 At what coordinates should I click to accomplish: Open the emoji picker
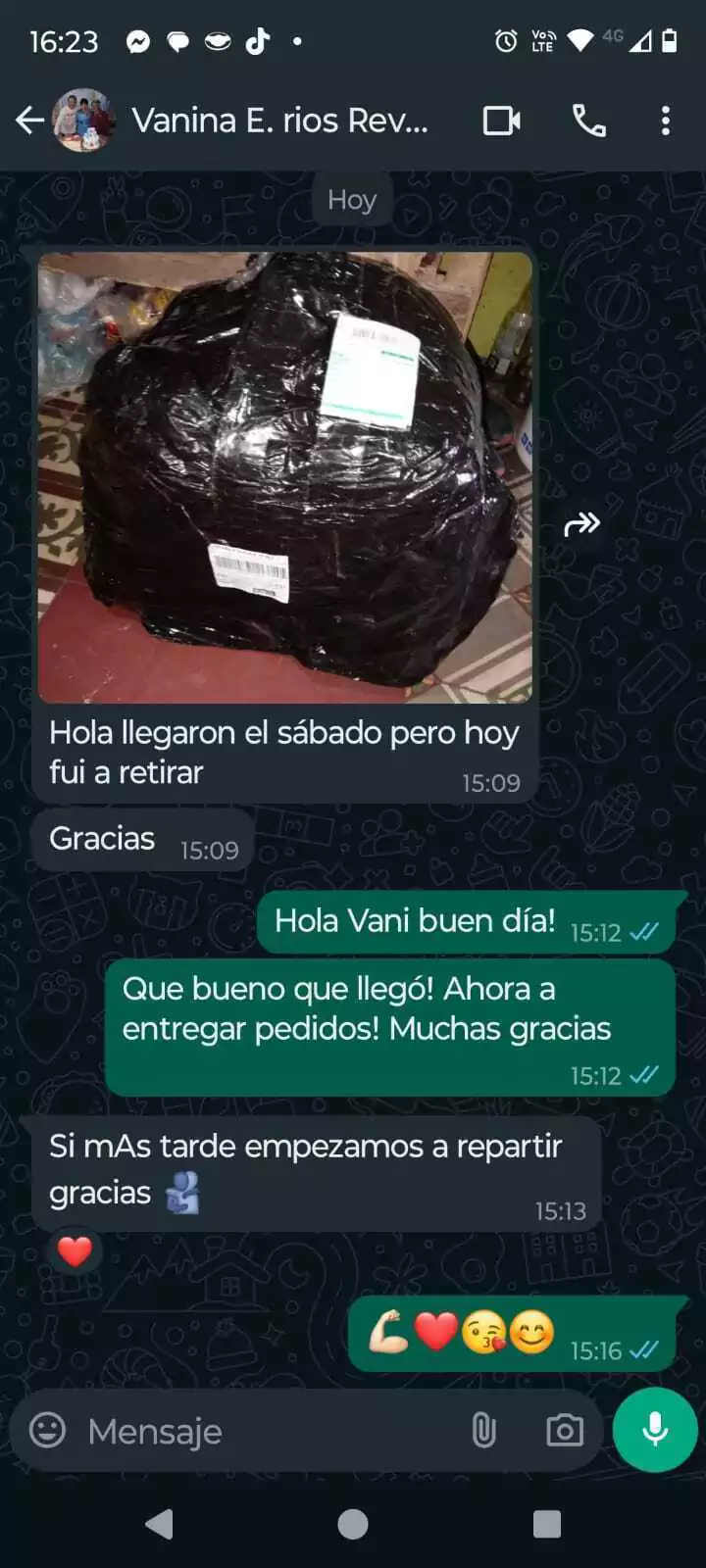pos(47,1430)
